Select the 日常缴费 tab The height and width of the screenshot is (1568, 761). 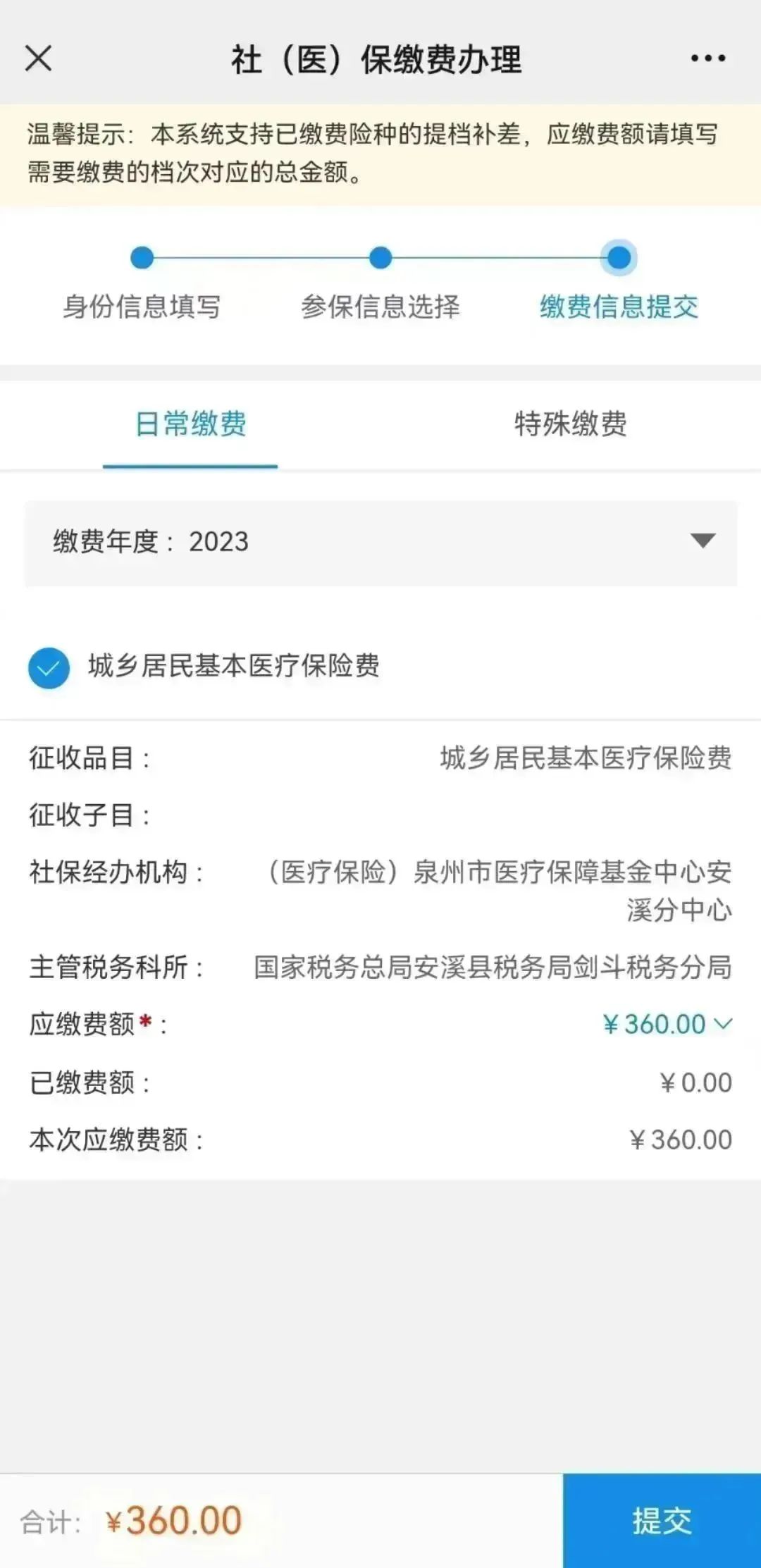(190, 424)
